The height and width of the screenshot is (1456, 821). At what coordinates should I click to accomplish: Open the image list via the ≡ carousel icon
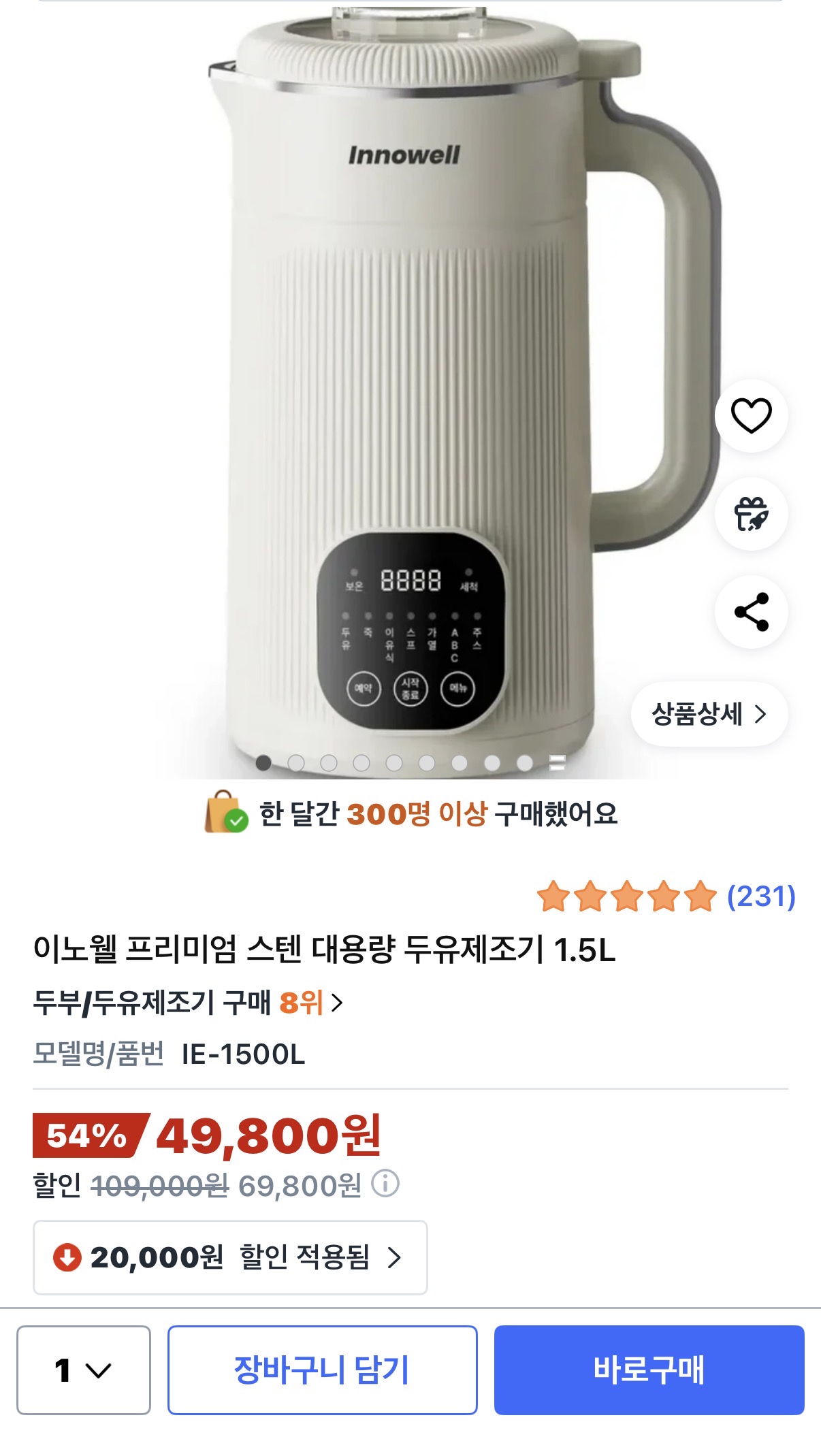(x=558, y=764)
